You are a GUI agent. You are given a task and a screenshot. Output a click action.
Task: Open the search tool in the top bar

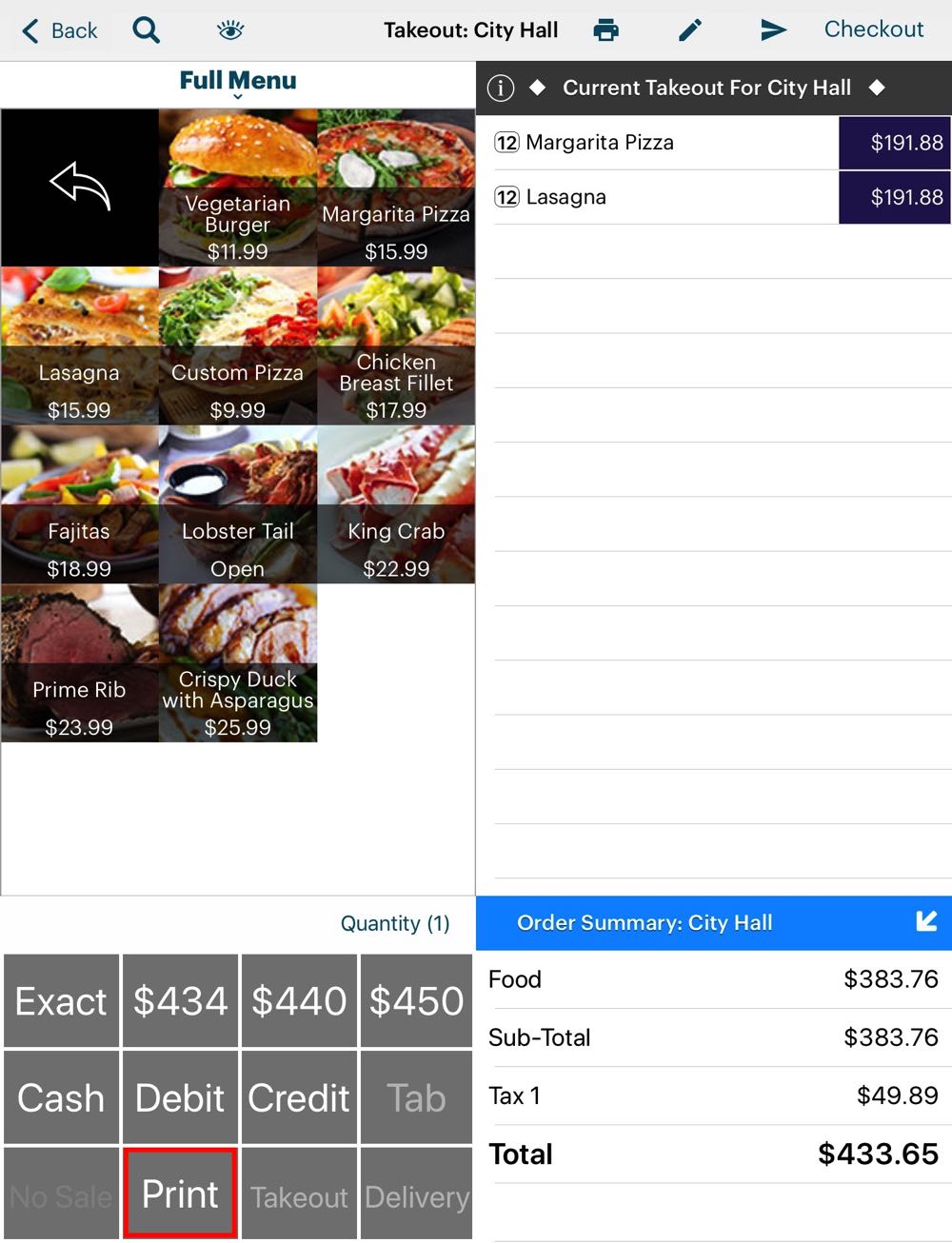(147, 30)
